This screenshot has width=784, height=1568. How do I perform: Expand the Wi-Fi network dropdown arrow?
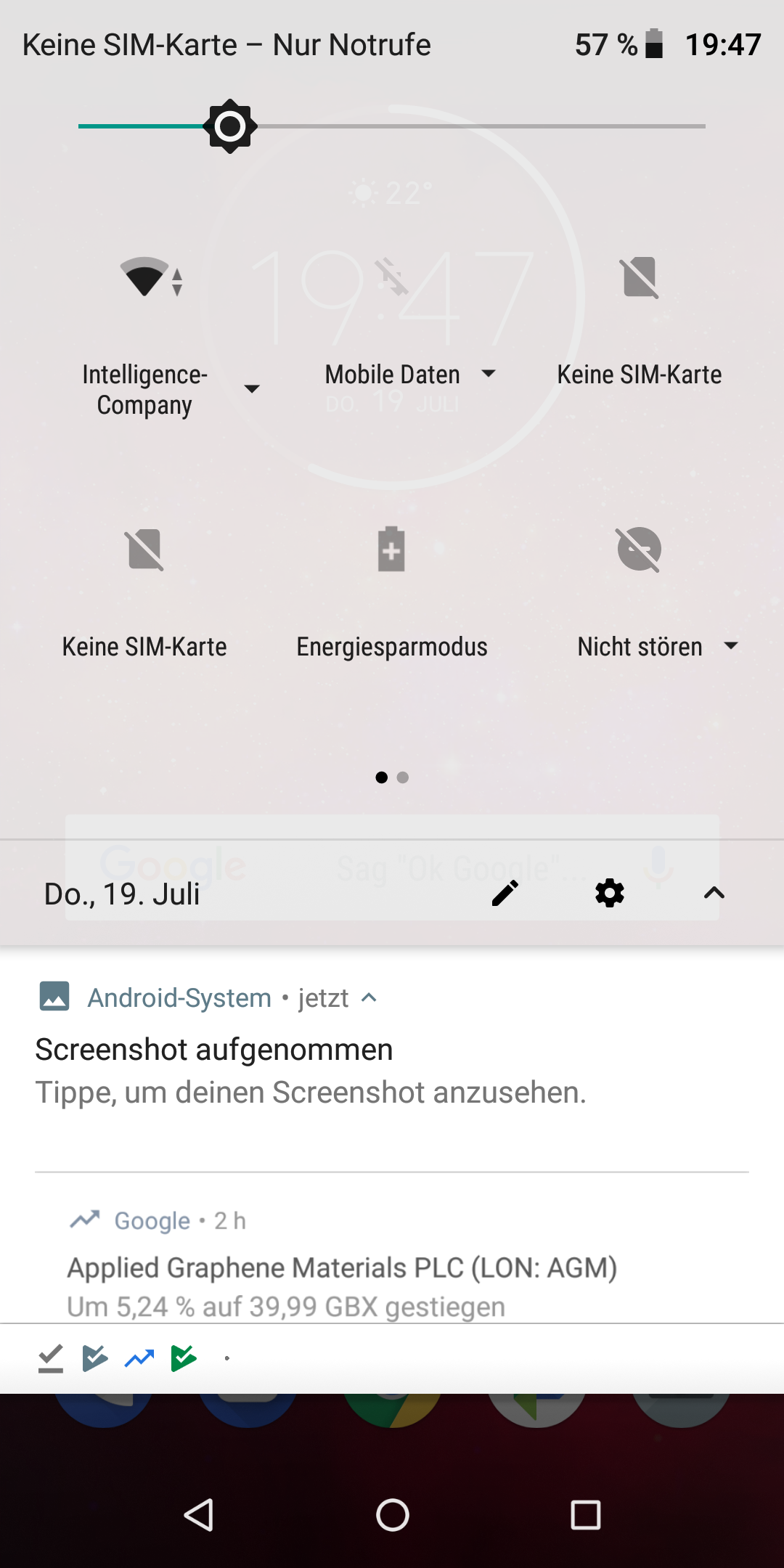pyautogui.click(x=252, y=389)
